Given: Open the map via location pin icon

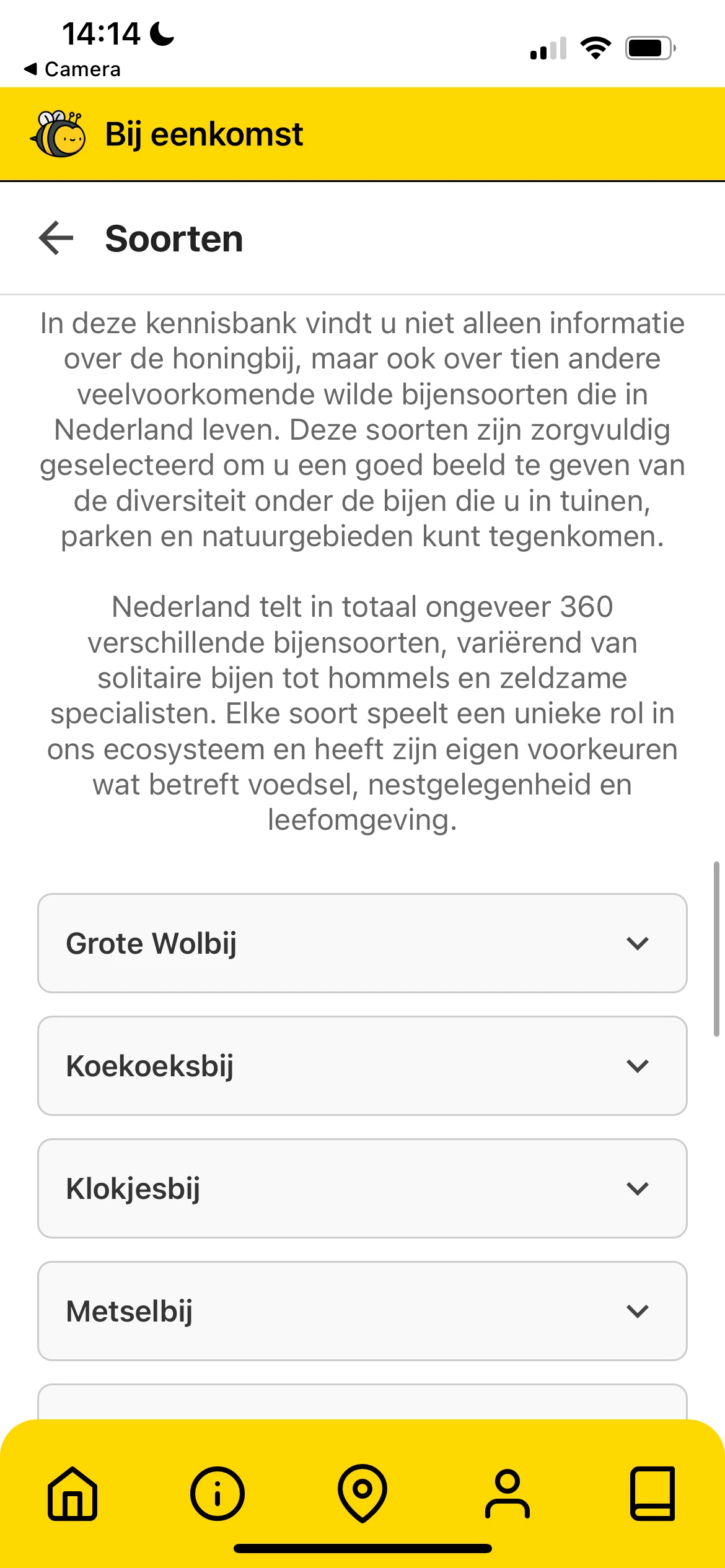Looking at the screenshot, I should click(x=362, y=1491).
